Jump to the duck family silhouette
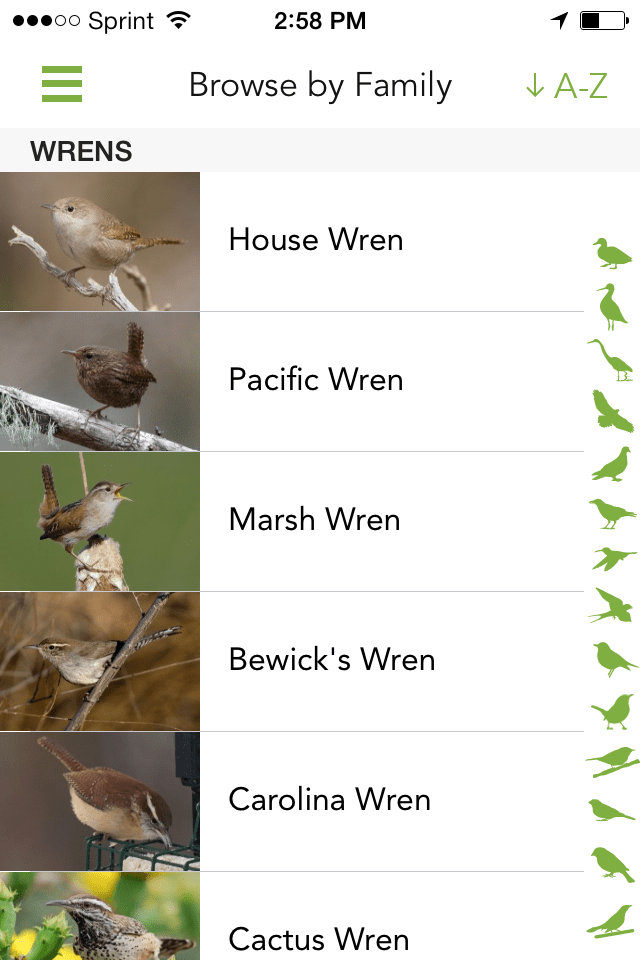The image size is (640, 960). pyautogui.click(x=611, y=254)
